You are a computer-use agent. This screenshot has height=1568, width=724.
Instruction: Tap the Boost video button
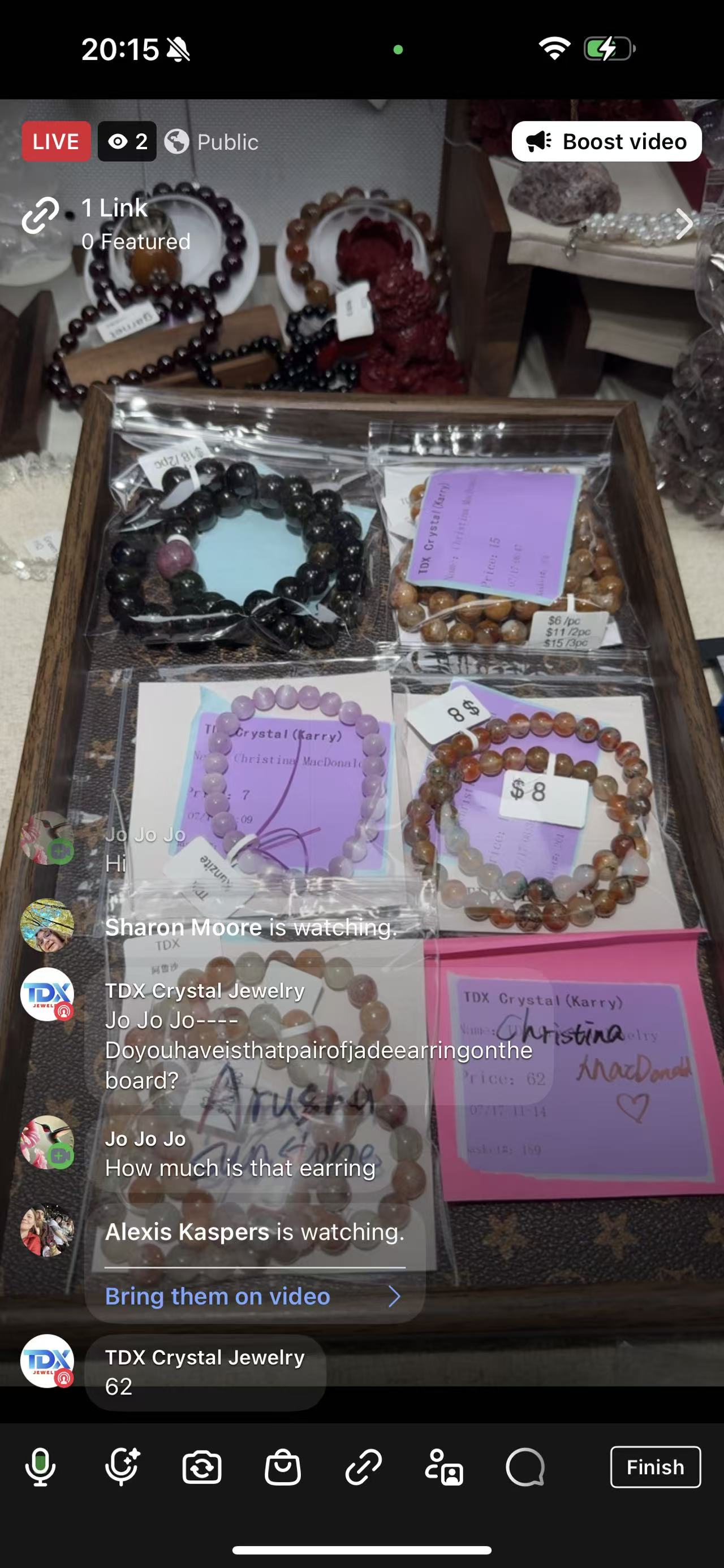606,141
